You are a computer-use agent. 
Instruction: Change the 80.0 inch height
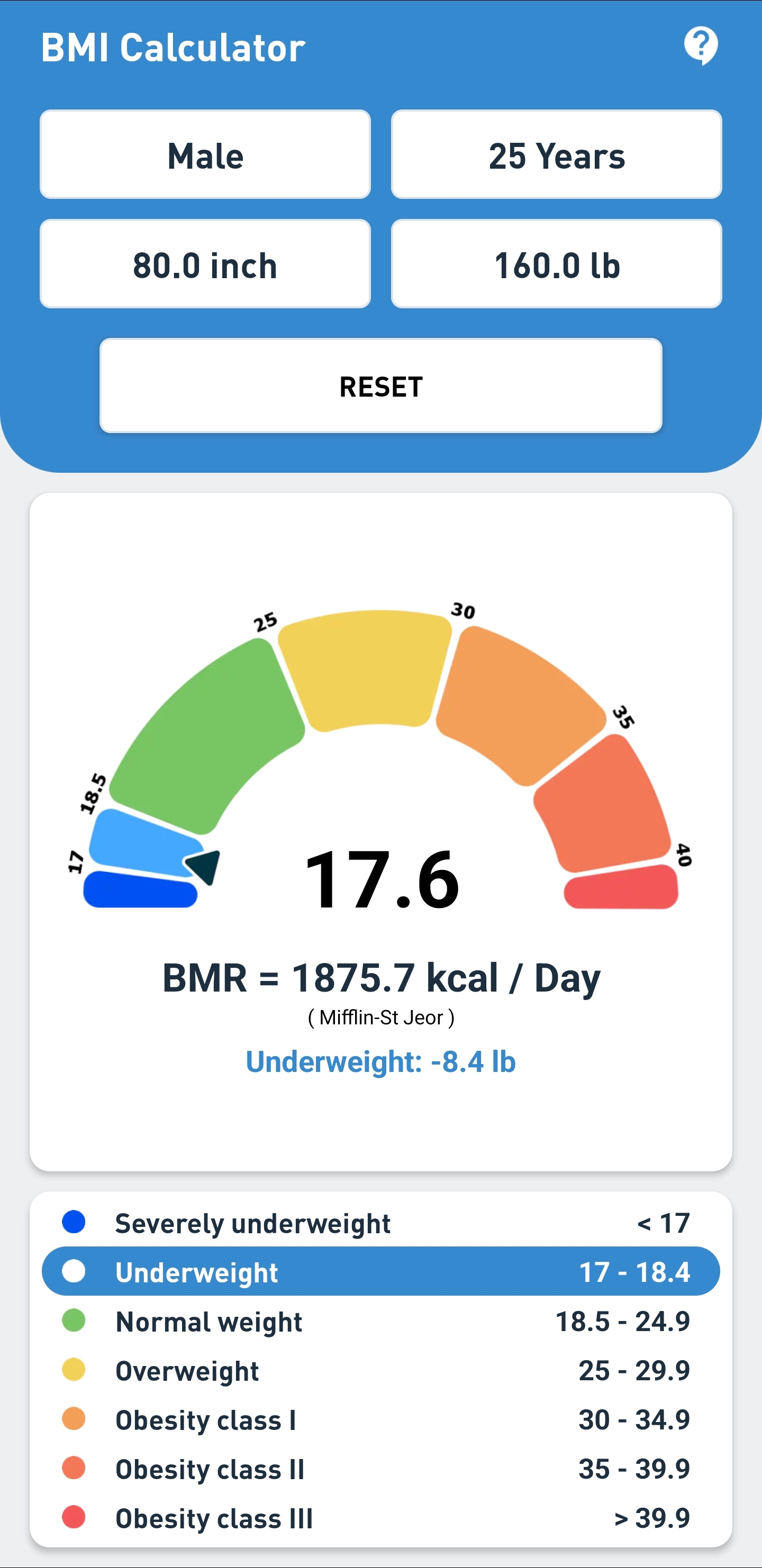(x=205, y=264)
